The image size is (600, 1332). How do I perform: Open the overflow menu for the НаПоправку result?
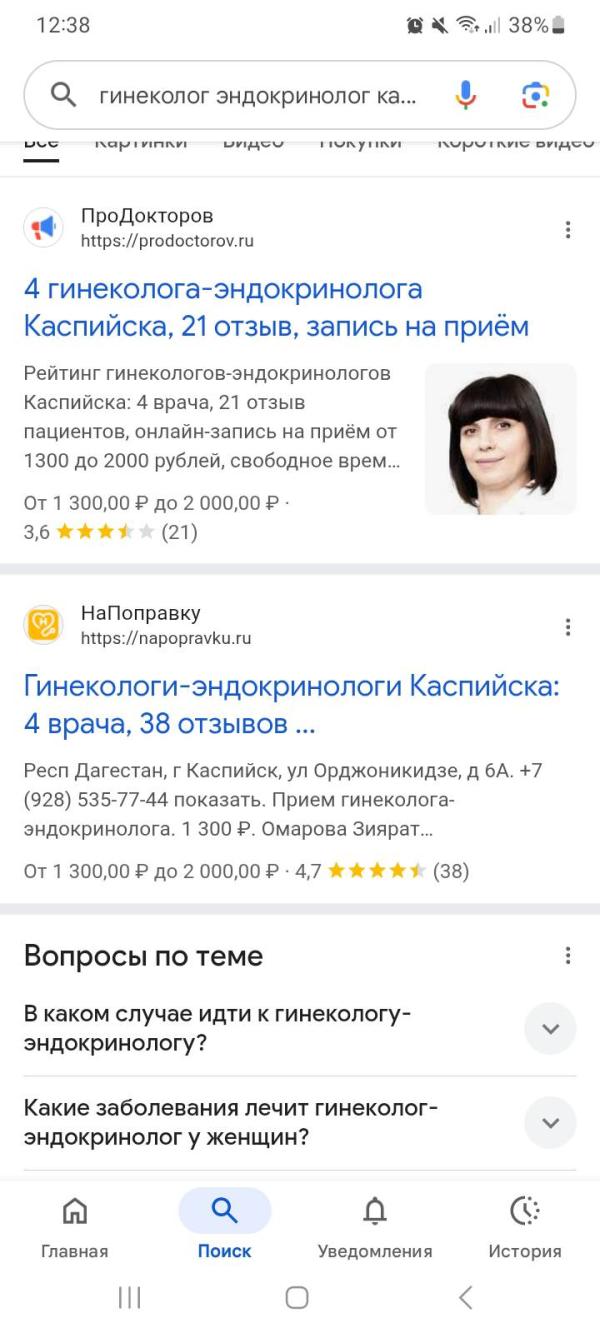(x=568, y=627)
